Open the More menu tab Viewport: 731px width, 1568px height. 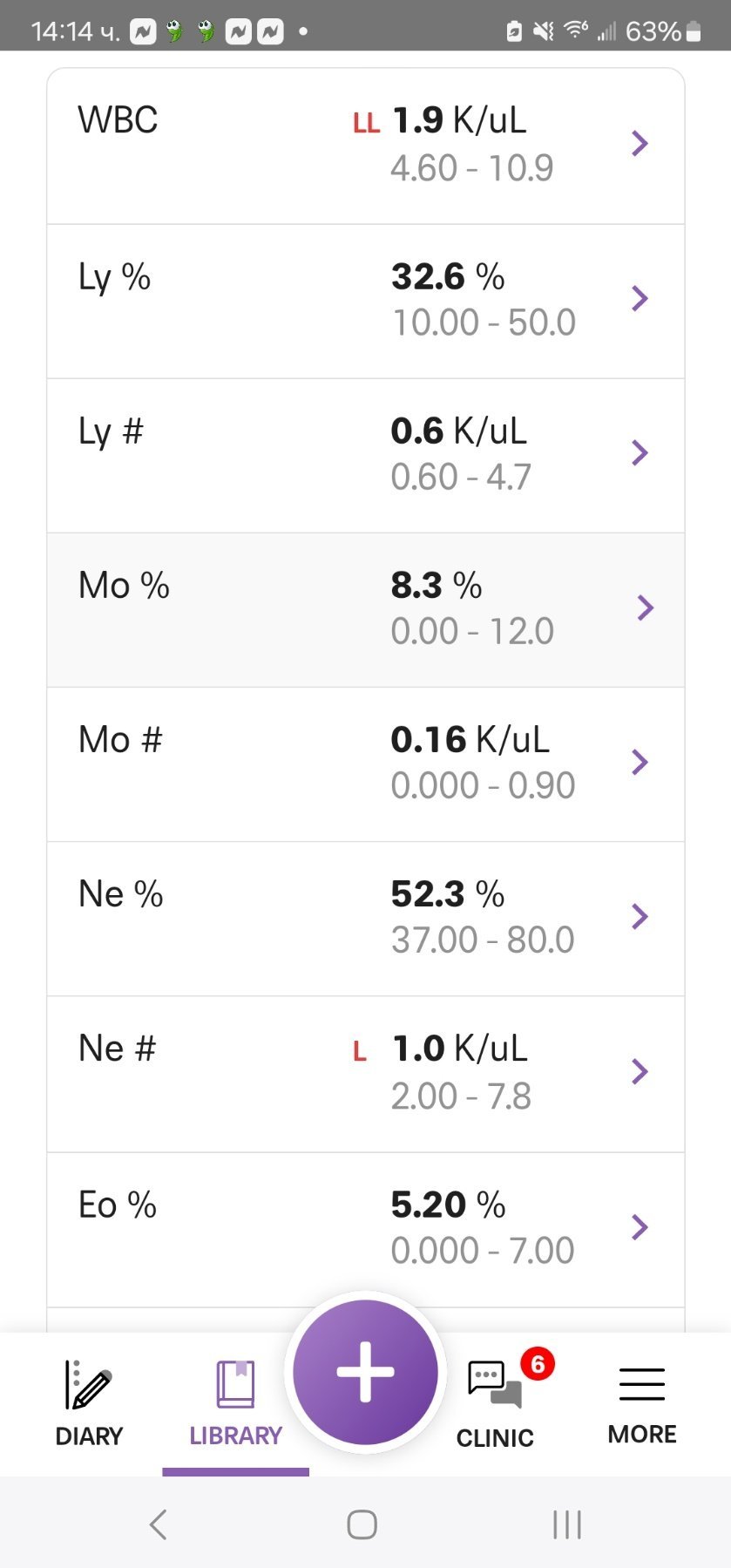coord(642,1403)
